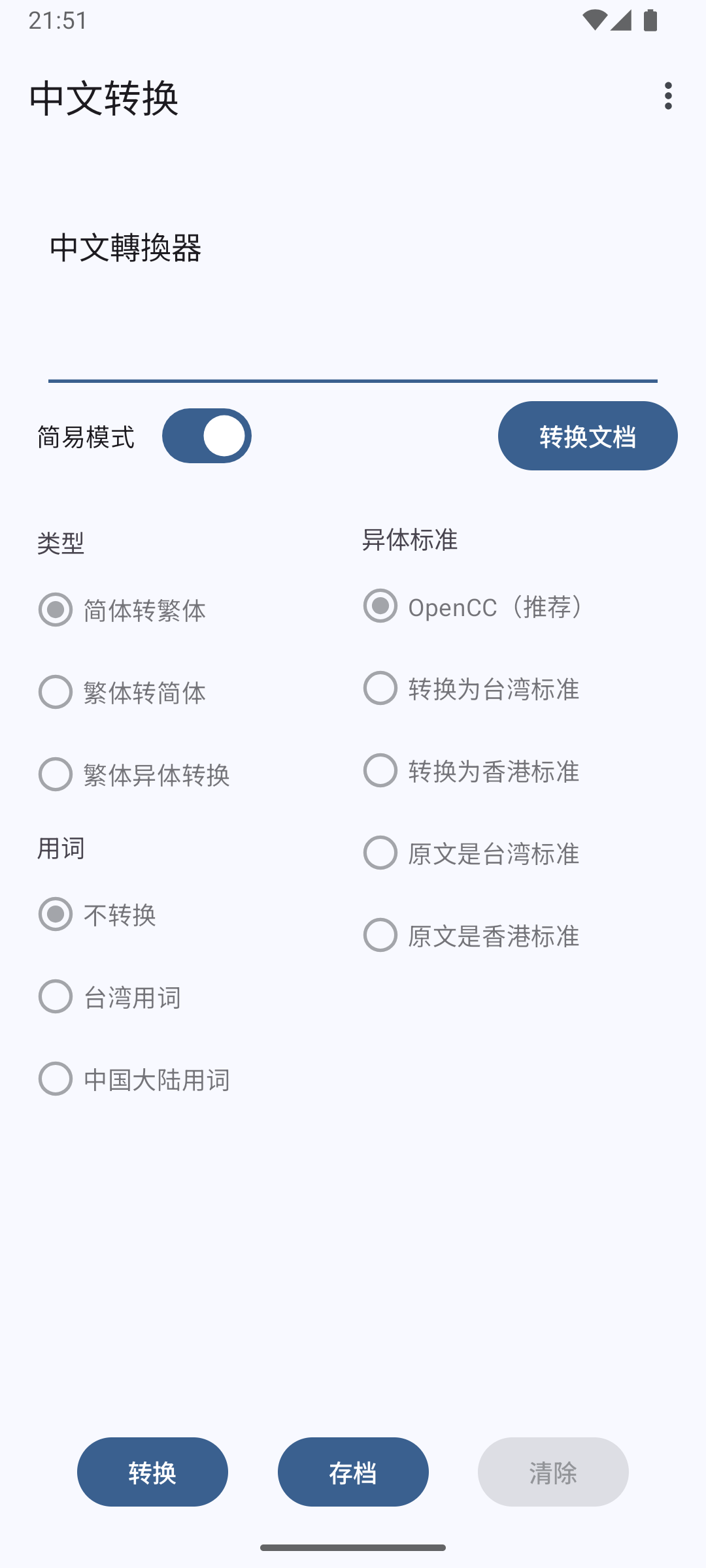Select 原文是香港标准 option
Screen dimensions: 706x1568
click(380, 935)
